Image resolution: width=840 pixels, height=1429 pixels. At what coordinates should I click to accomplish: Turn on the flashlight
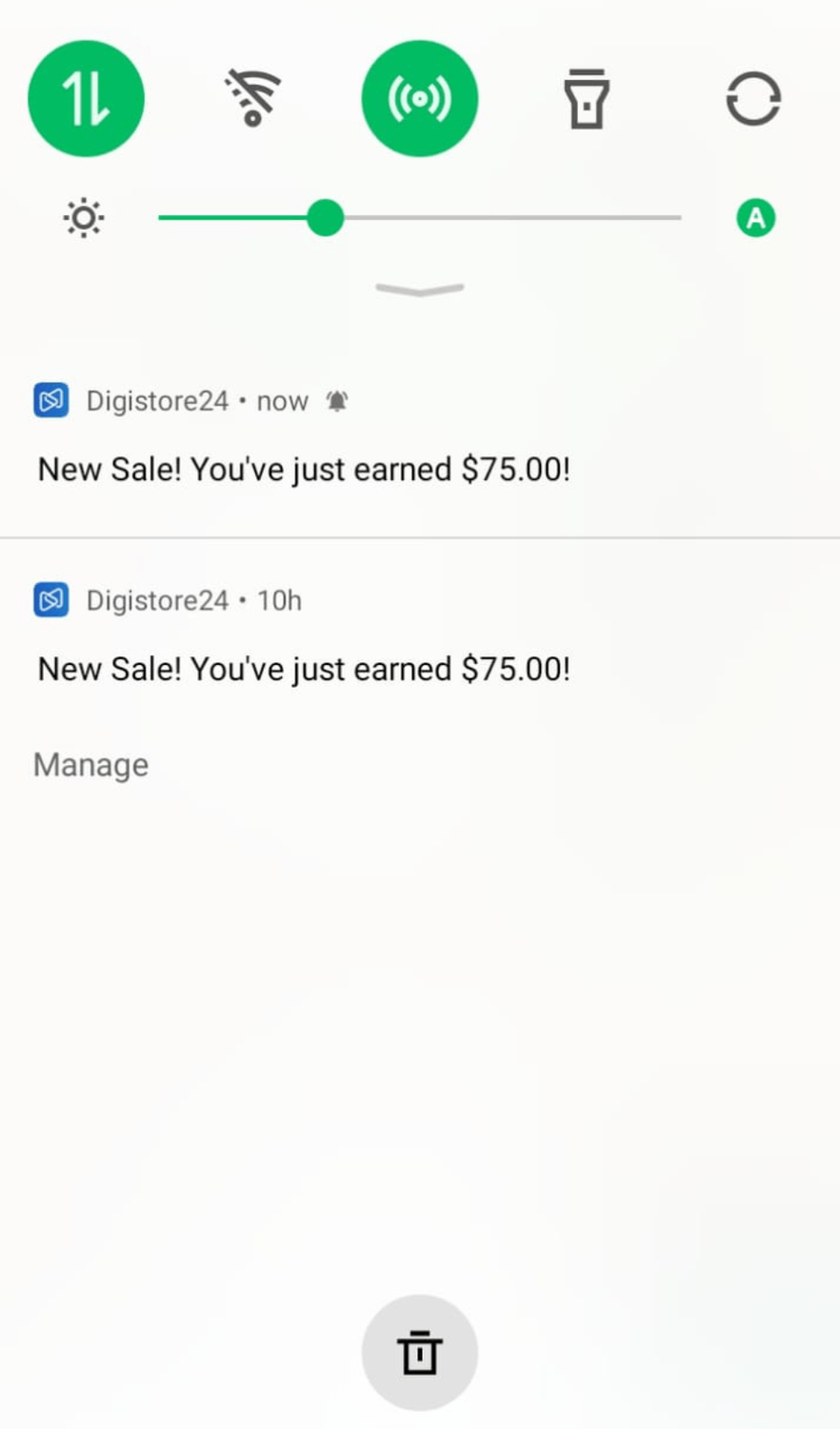(x=586, y=98)
